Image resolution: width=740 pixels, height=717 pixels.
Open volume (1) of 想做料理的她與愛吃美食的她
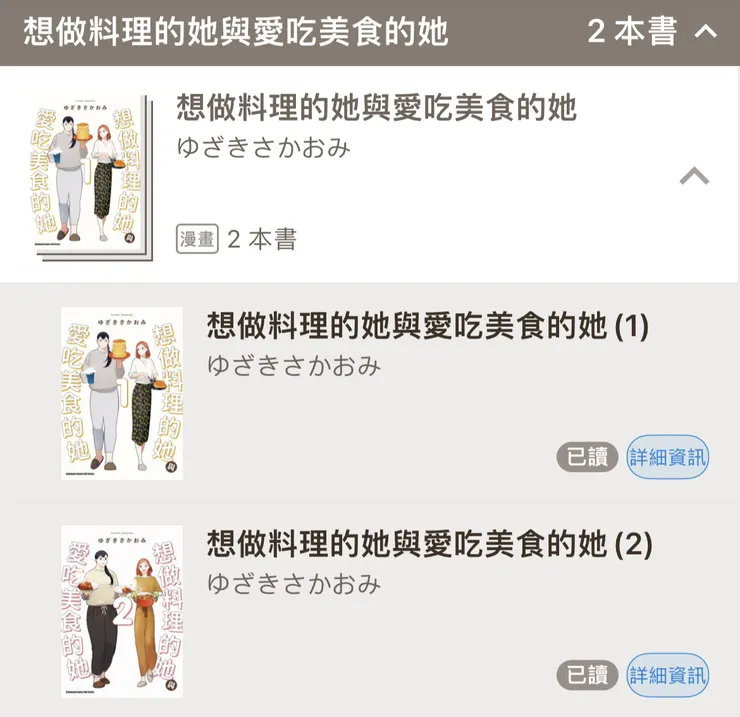pyautogui.click(x=427, y=326)
